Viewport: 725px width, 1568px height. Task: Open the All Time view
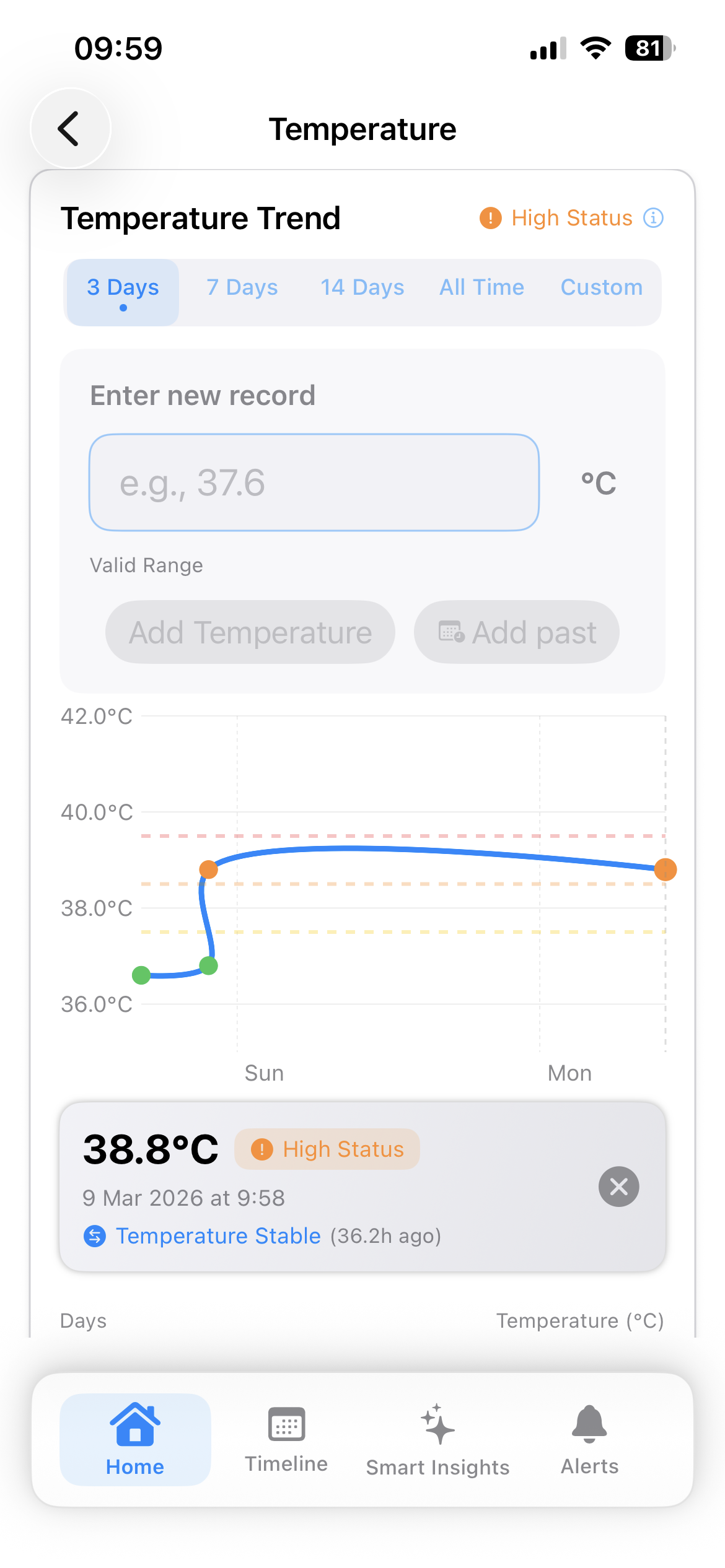coord(481,287)
